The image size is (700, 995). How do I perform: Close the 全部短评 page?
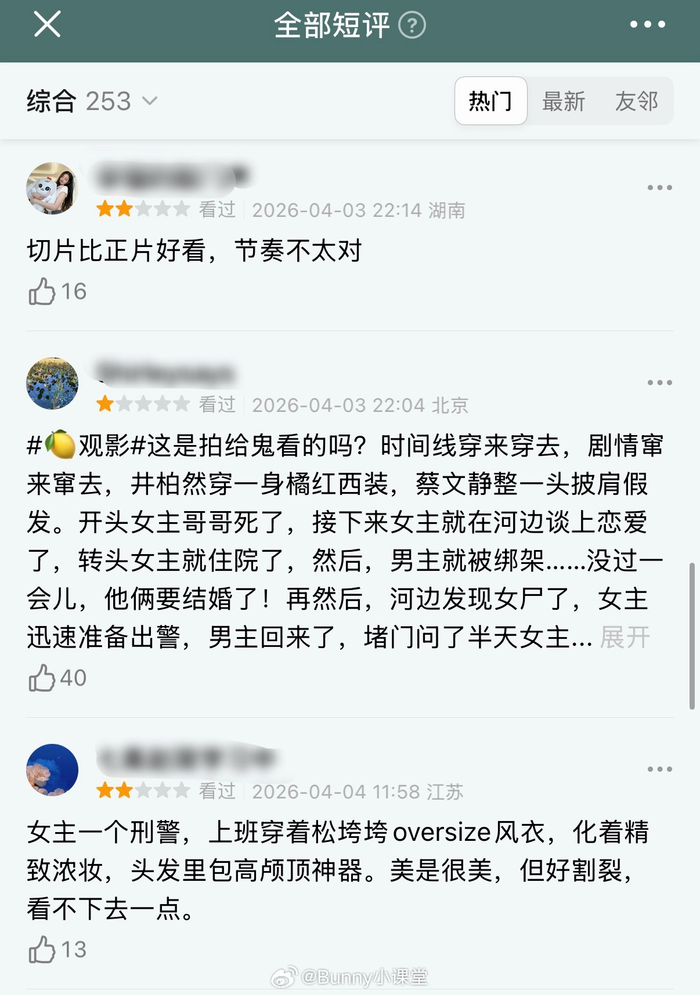click(47, 25)
